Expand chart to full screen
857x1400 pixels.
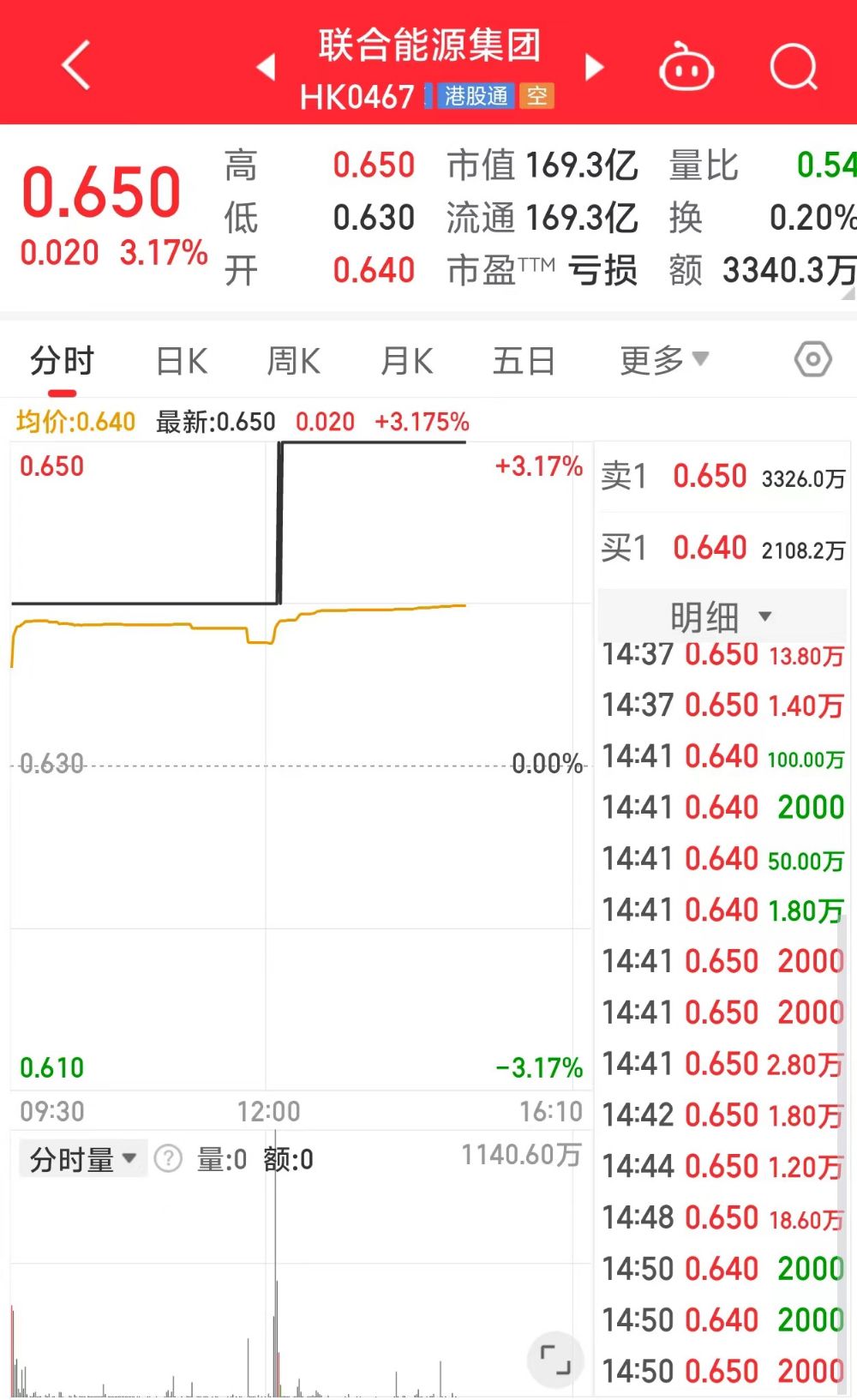point(555,1360)
